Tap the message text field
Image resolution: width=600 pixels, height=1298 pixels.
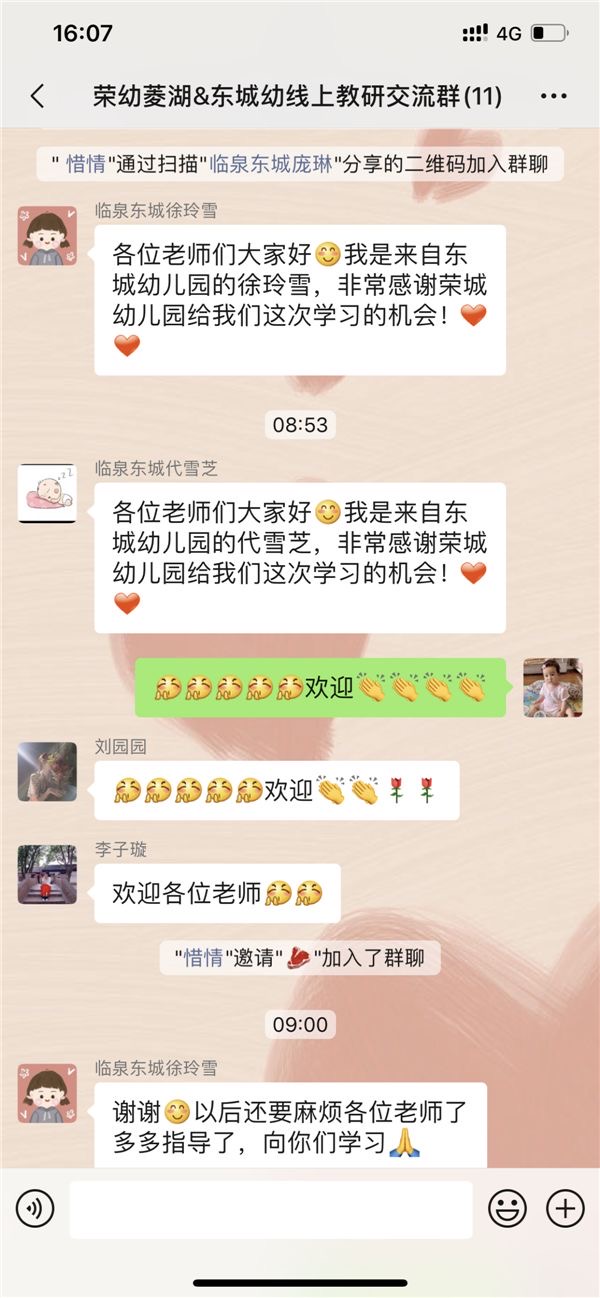point(270,1209)
